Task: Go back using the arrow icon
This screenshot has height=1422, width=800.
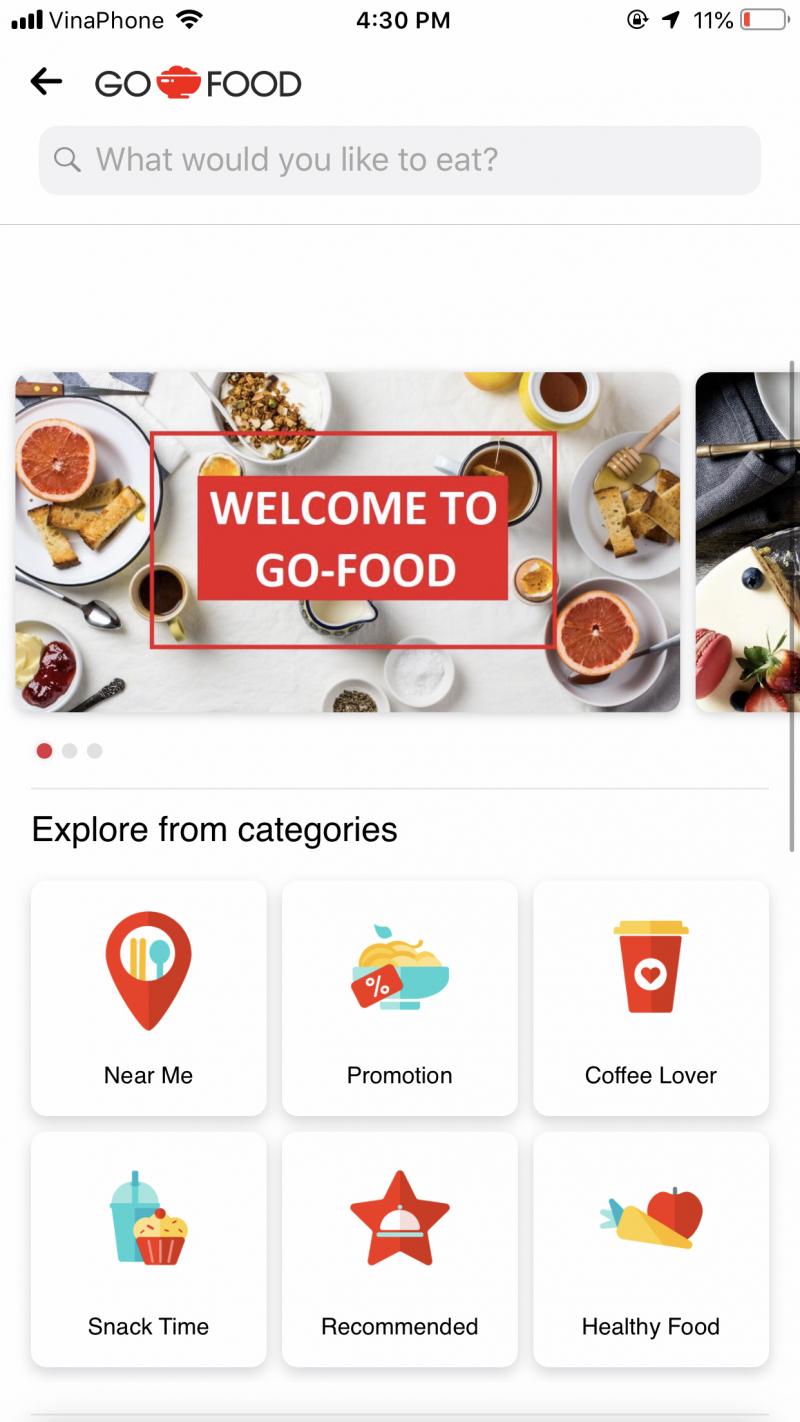Action: (x=46, y=82)
